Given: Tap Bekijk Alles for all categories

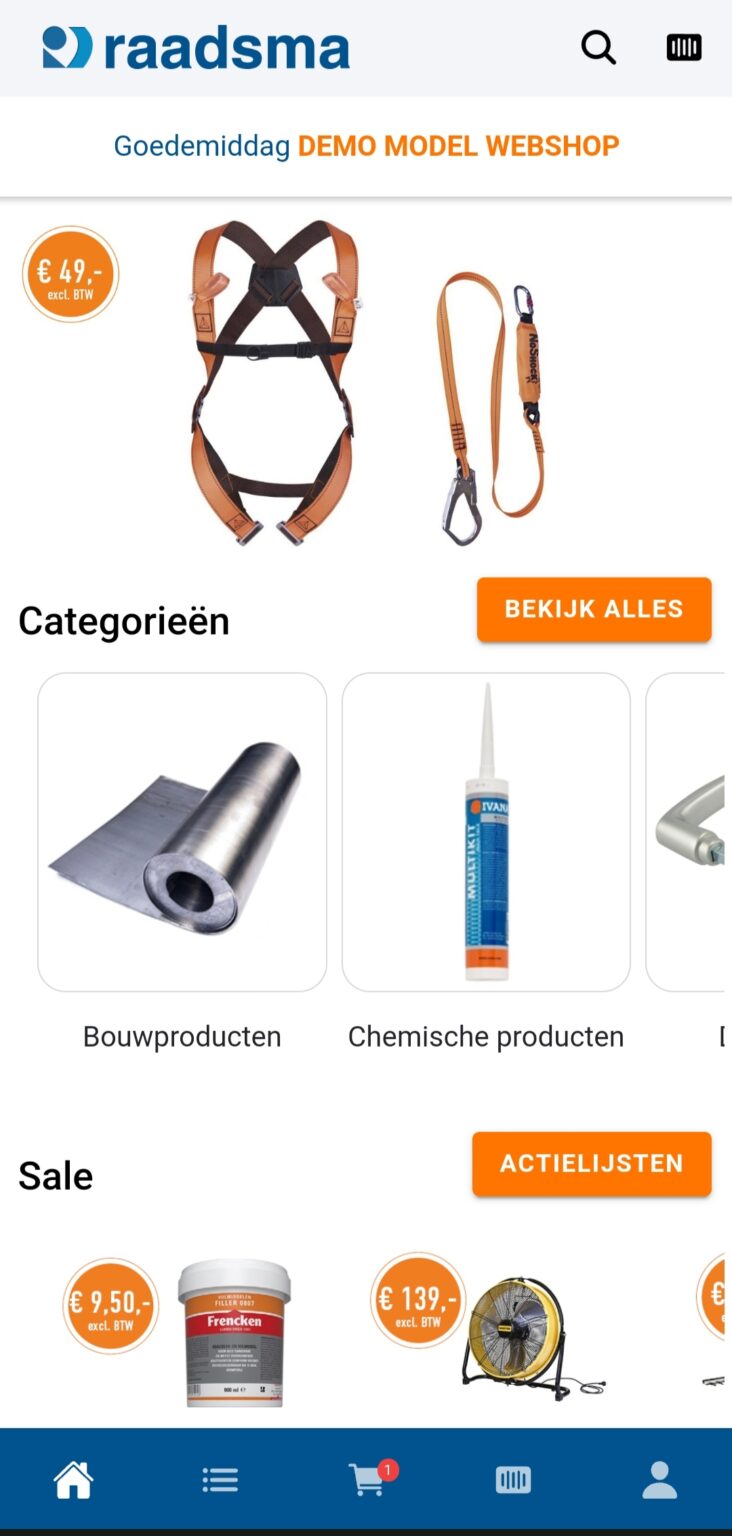Looking at the screenshot, I should pos(594,609).
